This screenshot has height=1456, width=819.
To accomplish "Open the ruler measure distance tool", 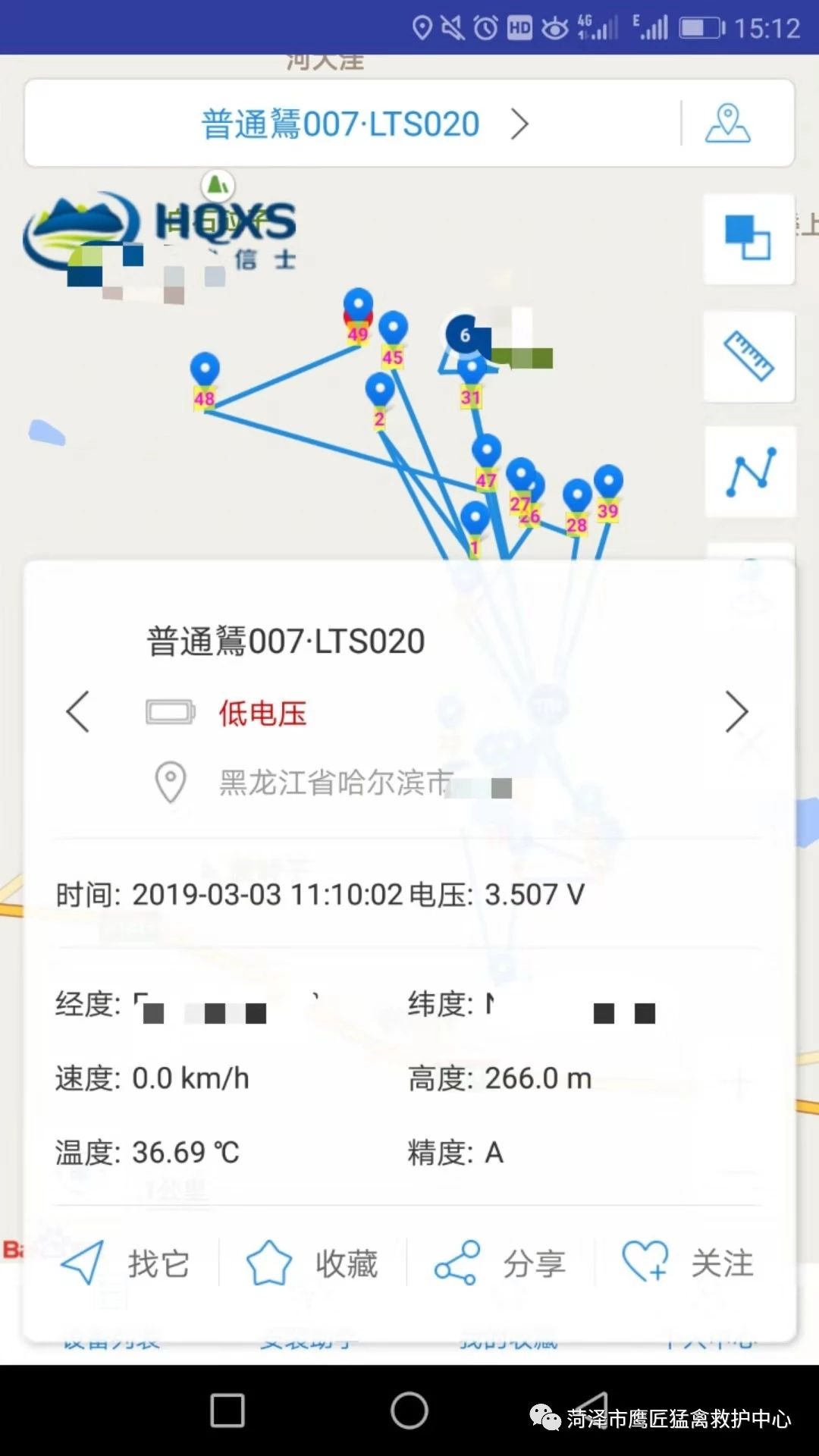I will [748, 356].
